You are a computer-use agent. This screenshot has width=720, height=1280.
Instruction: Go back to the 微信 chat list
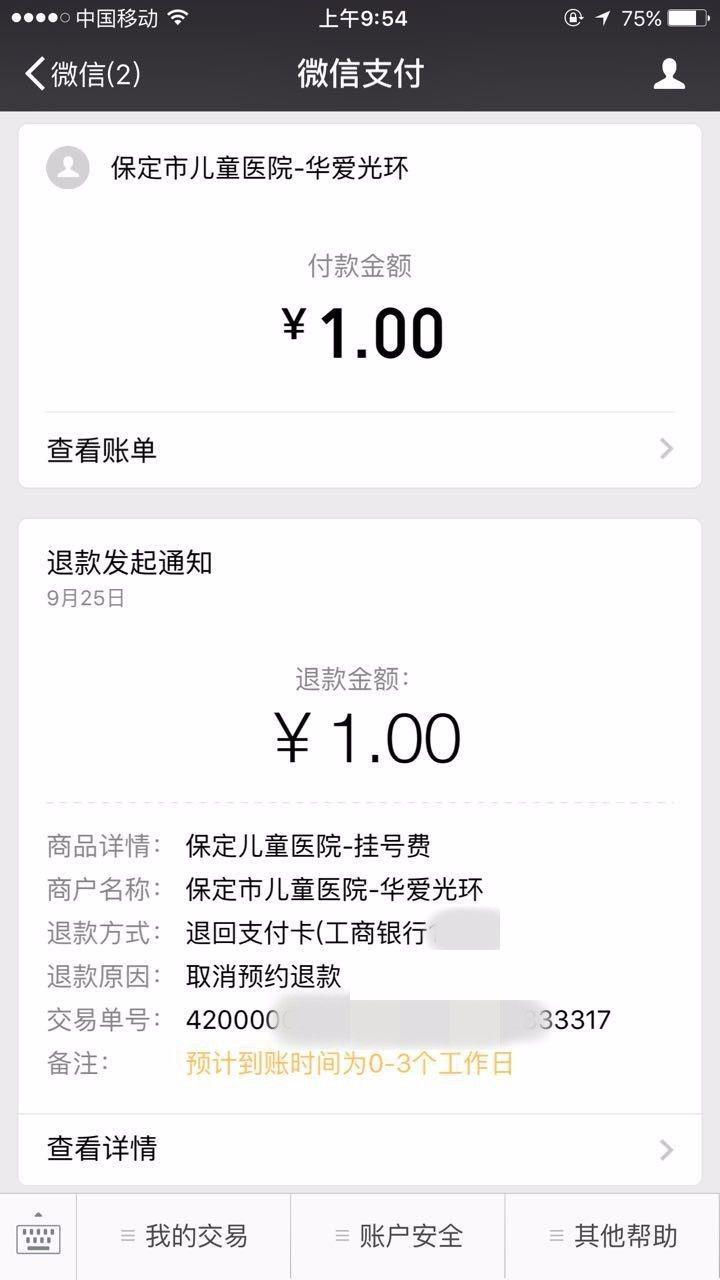click(82, 74)
